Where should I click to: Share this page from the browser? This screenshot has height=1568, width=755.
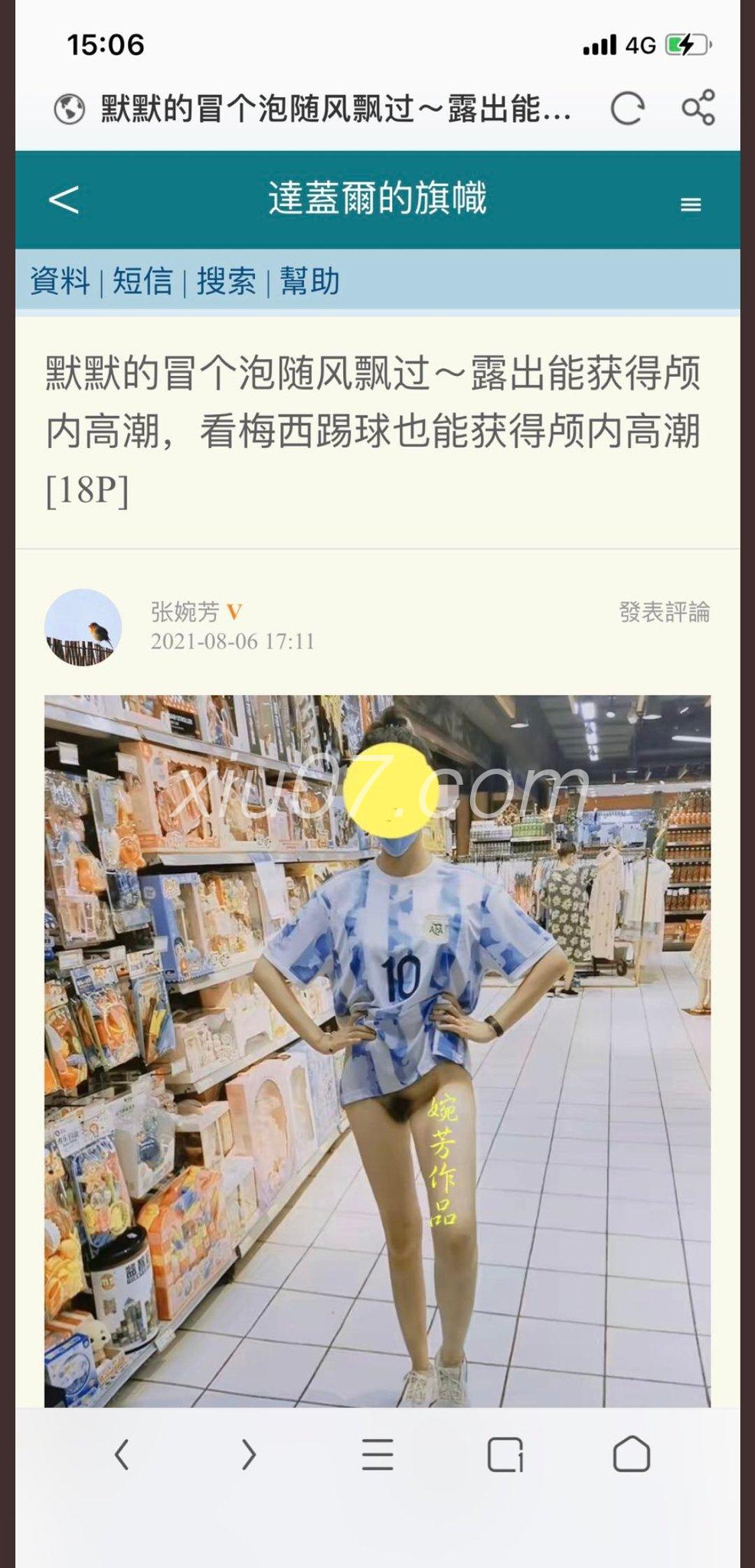(x=698, y=108)
